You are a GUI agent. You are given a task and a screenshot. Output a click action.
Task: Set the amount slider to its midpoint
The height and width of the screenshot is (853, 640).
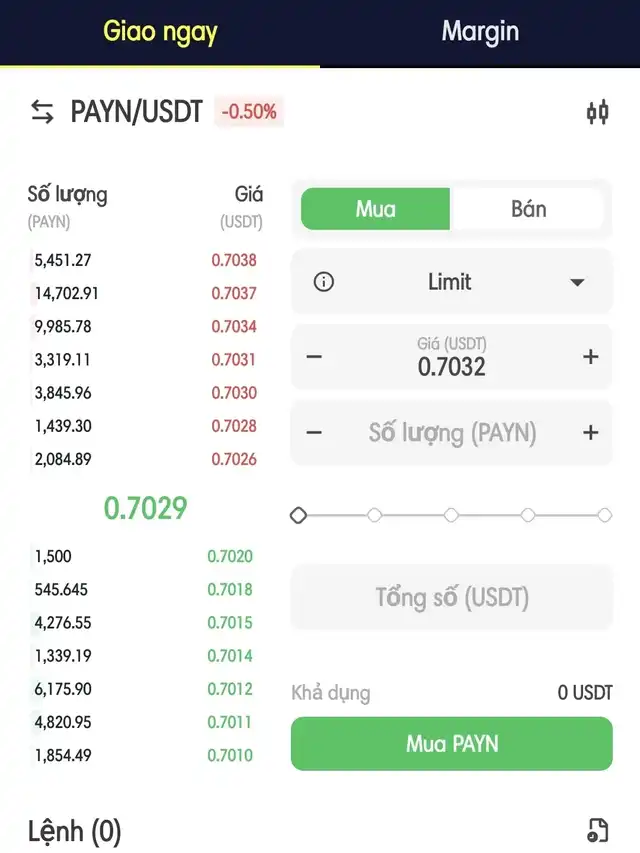coord(451,515)
